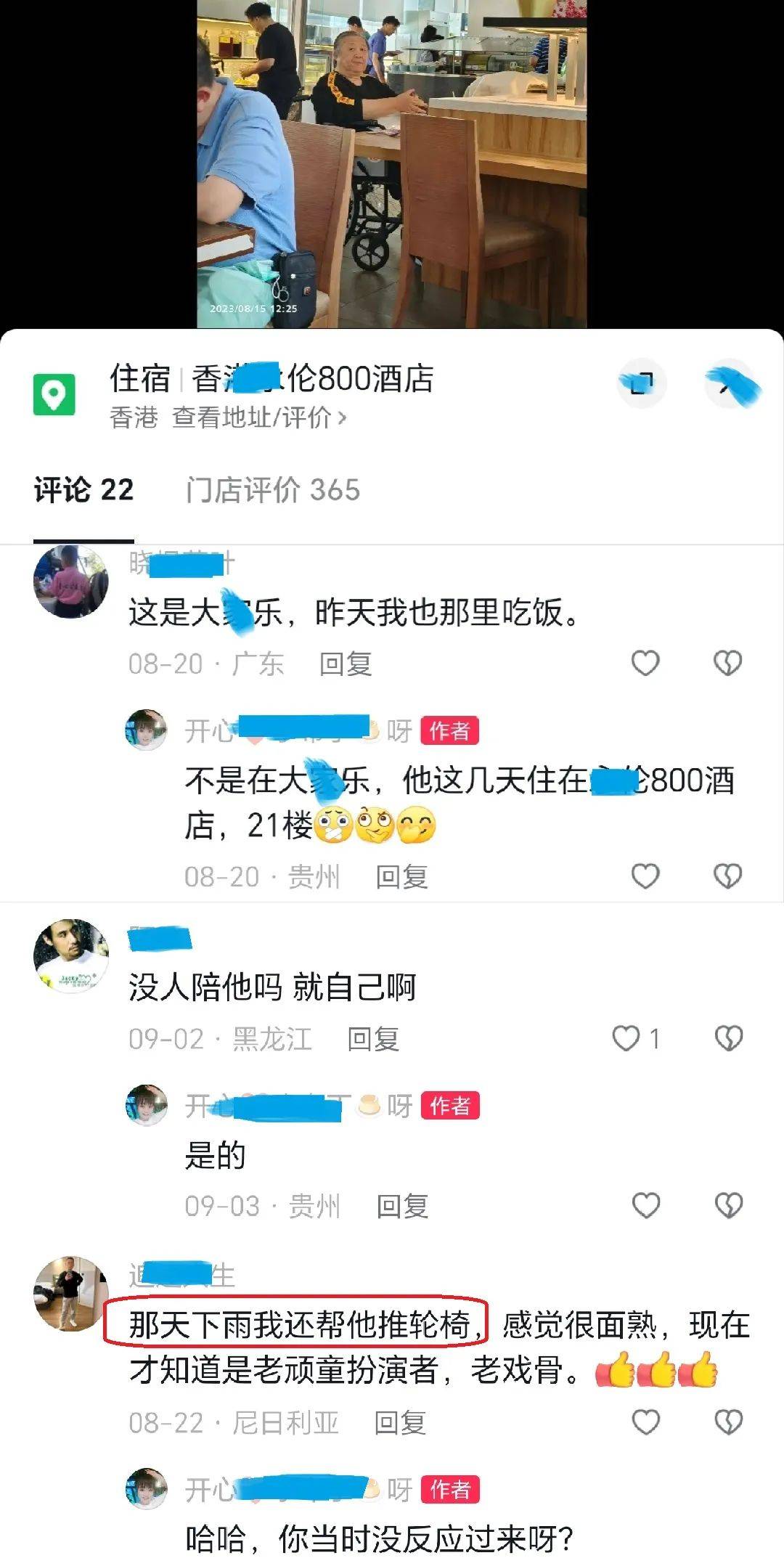Close the comments panel
784x1566 pixels.
click(x=730, y=383)
